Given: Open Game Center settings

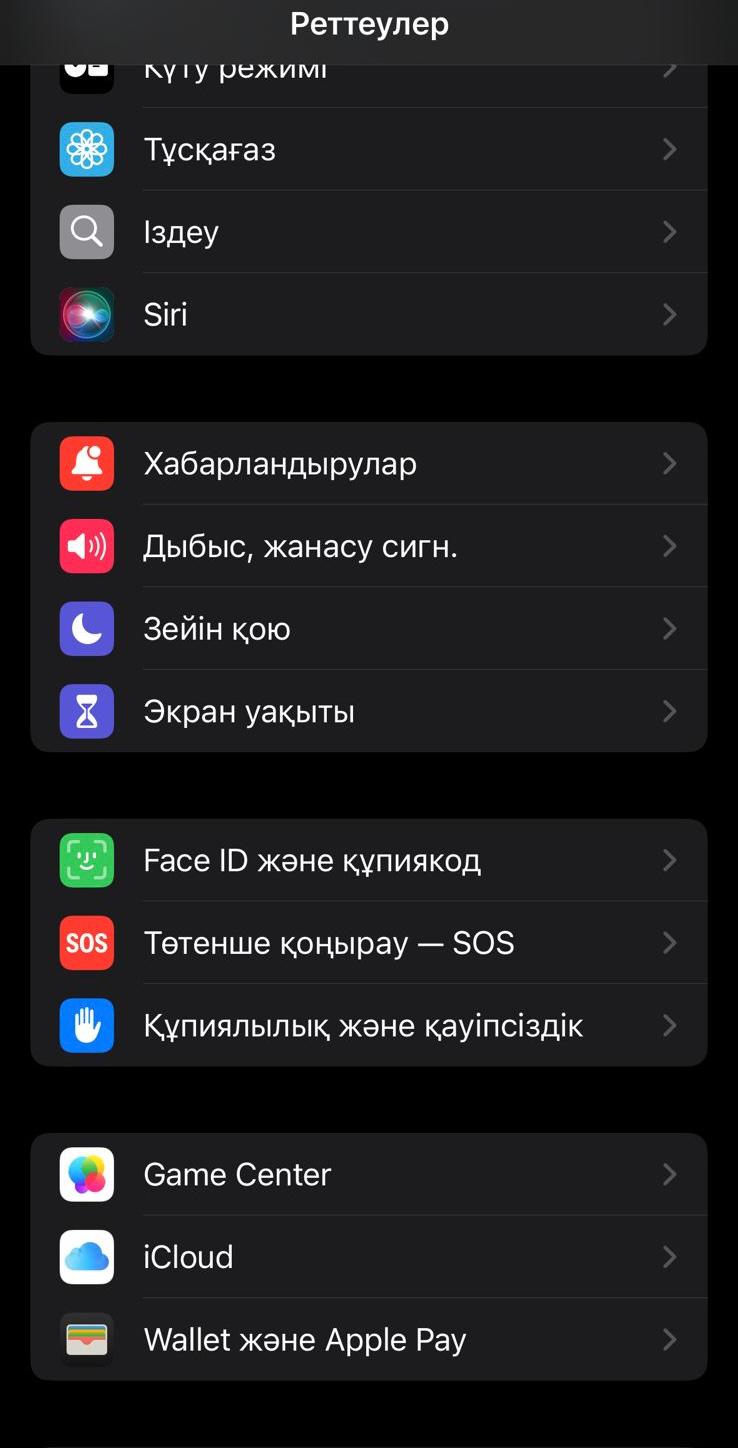Looking at the screenshot, I should click(x=369, y=1174).
